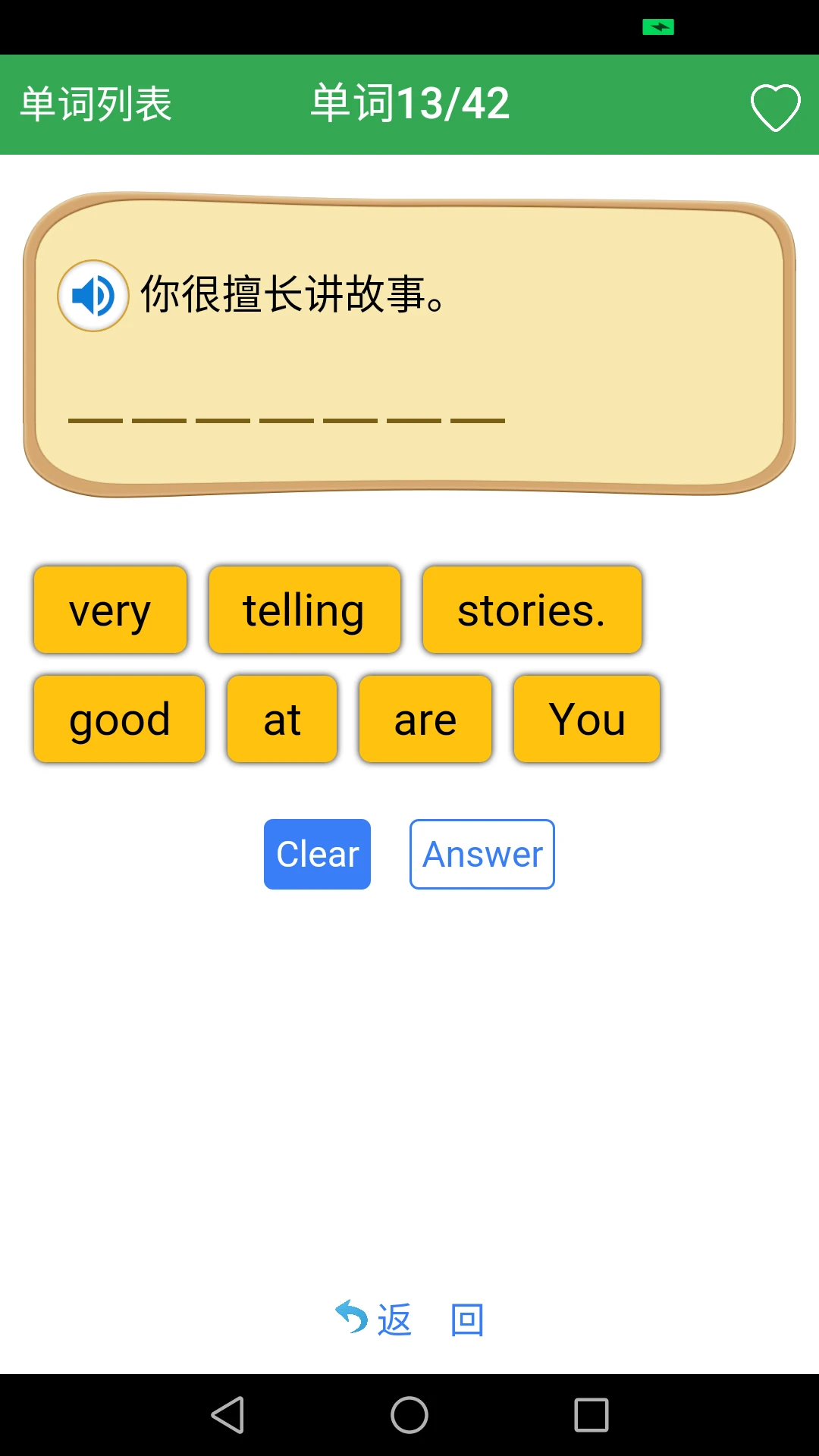Add the word "at" to the sentence
This screenshot has height=1456, width=819.
tap(282, 719)
